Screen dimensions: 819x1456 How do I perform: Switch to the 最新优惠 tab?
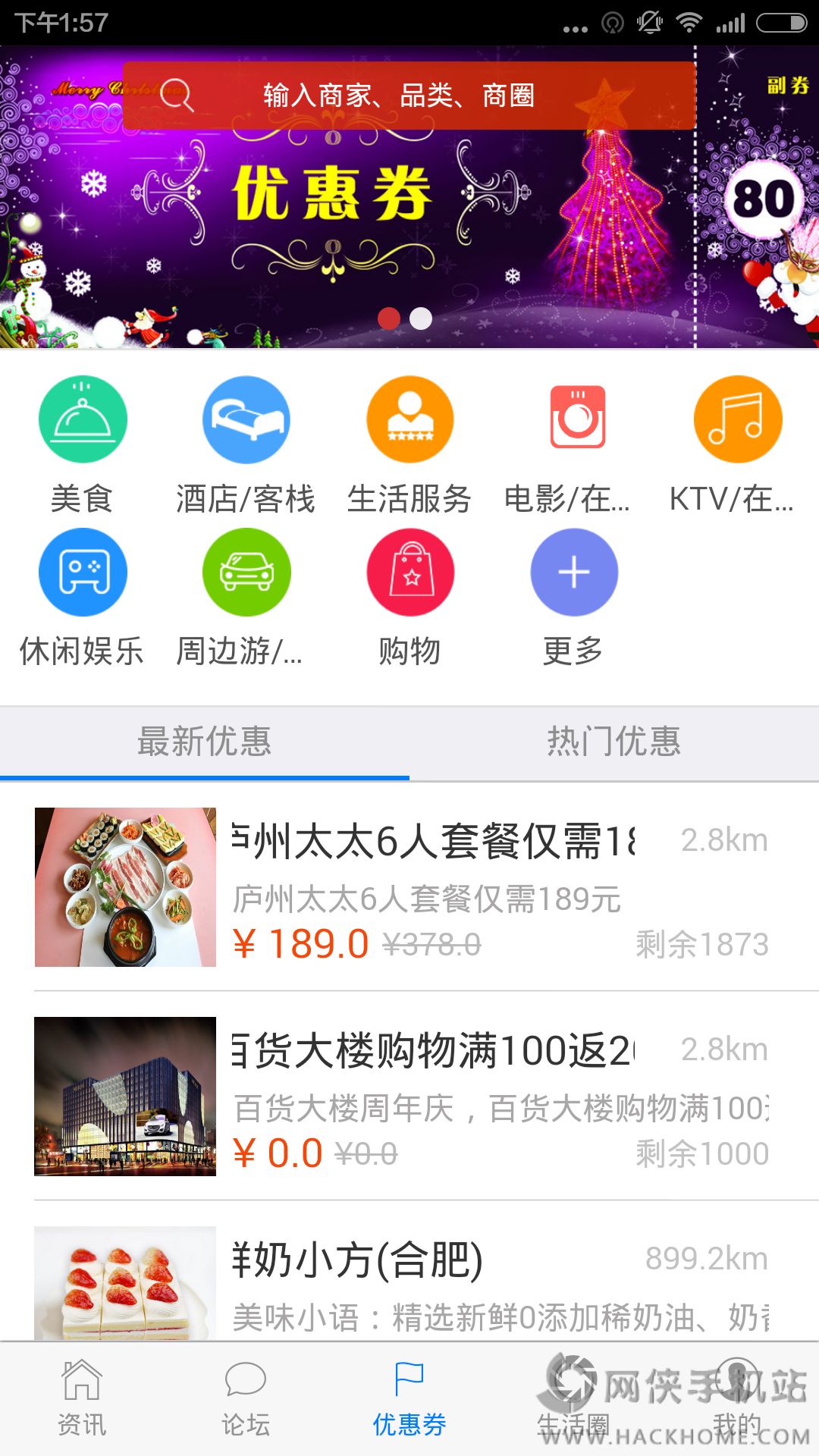coord(205,742)
